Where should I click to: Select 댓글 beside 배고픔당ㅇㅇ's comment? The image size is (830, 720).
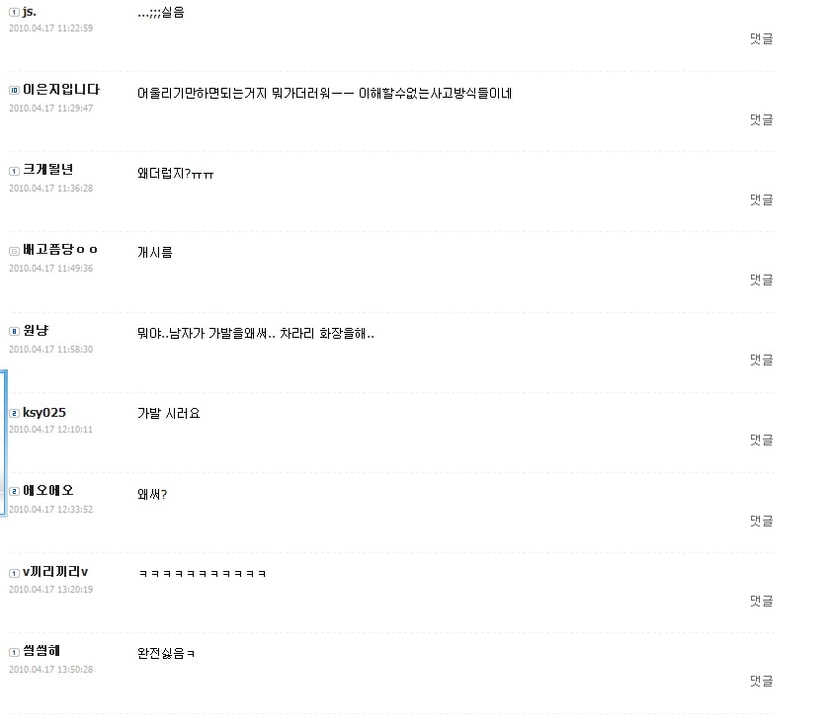[x=761, y=280]
